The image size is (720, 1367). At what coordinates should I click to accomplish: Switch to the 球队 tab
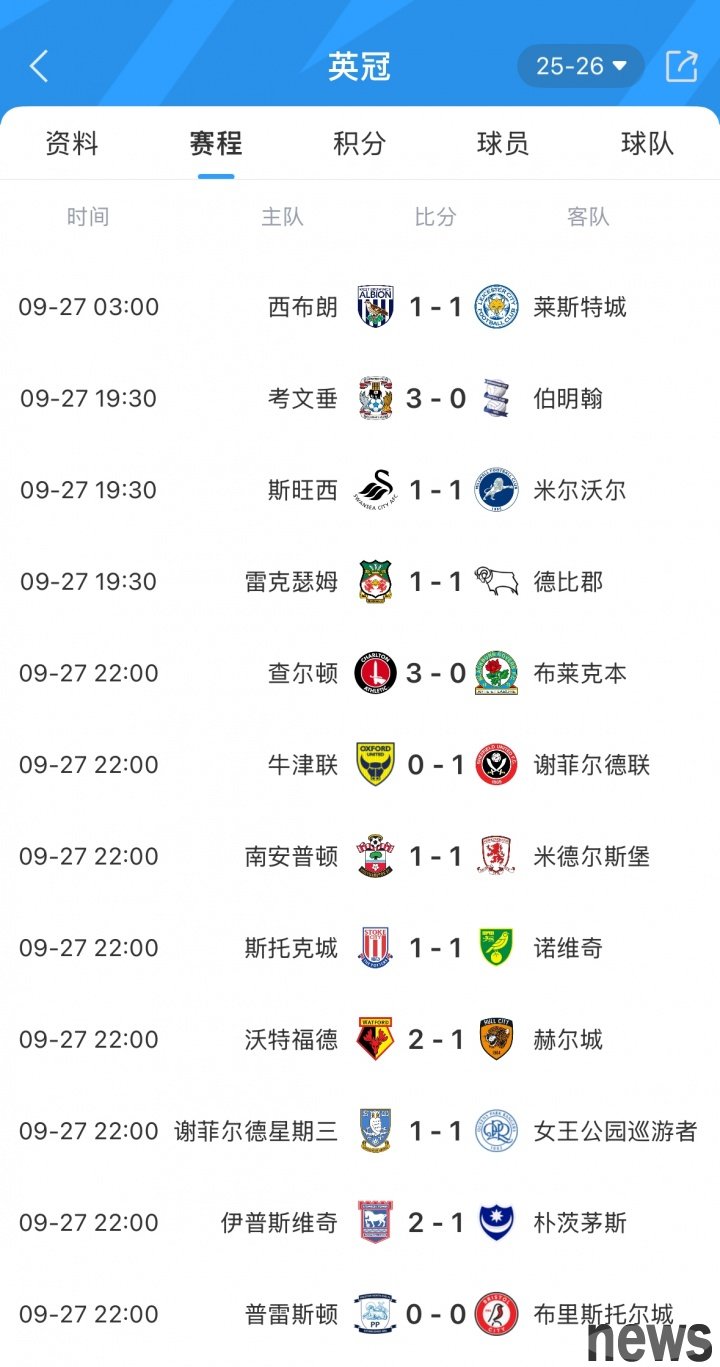tap(647, 143)
